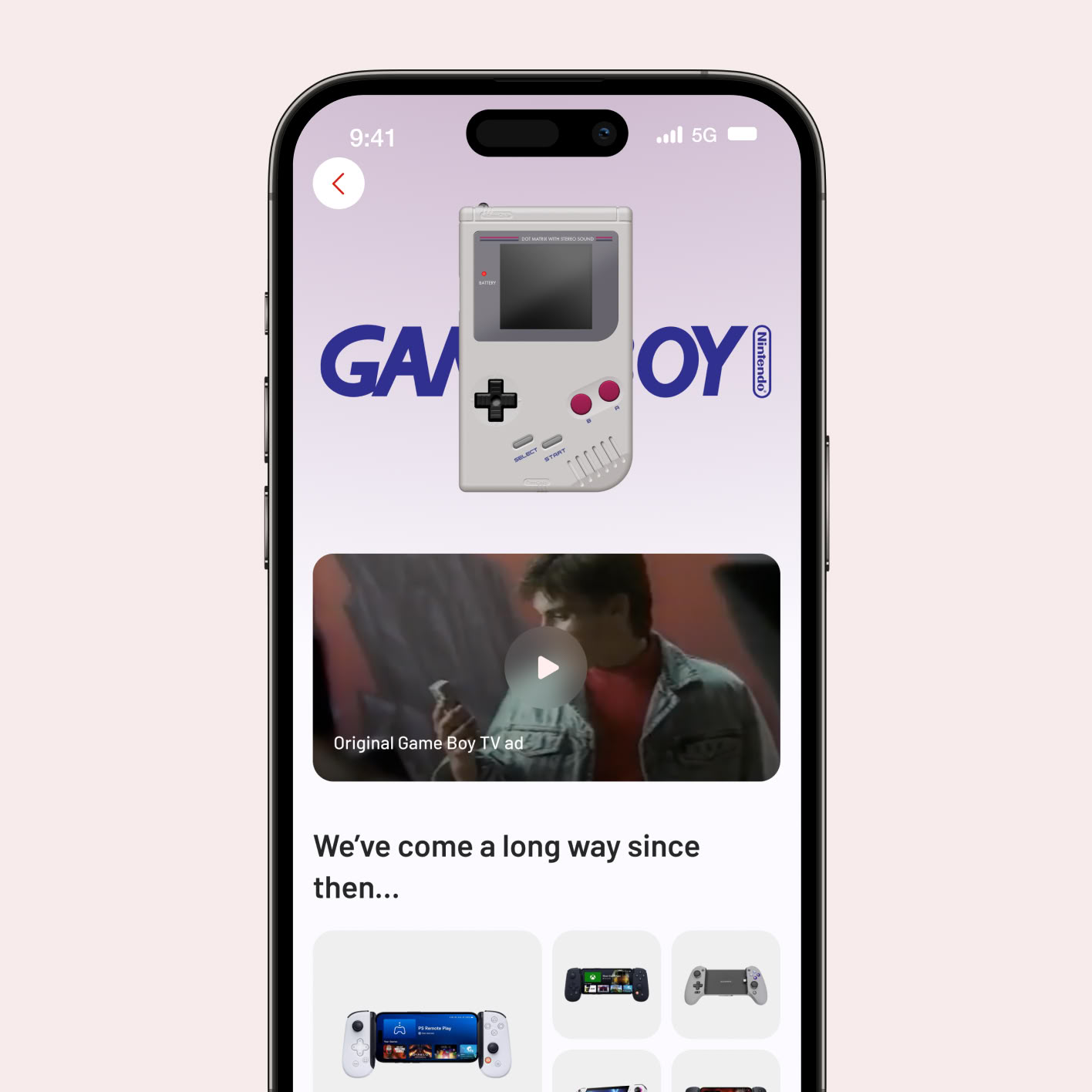This screenshot has width=1092, height=1092.
Task: Open the black controller with Xbox screen
Action: coord(607,985)
